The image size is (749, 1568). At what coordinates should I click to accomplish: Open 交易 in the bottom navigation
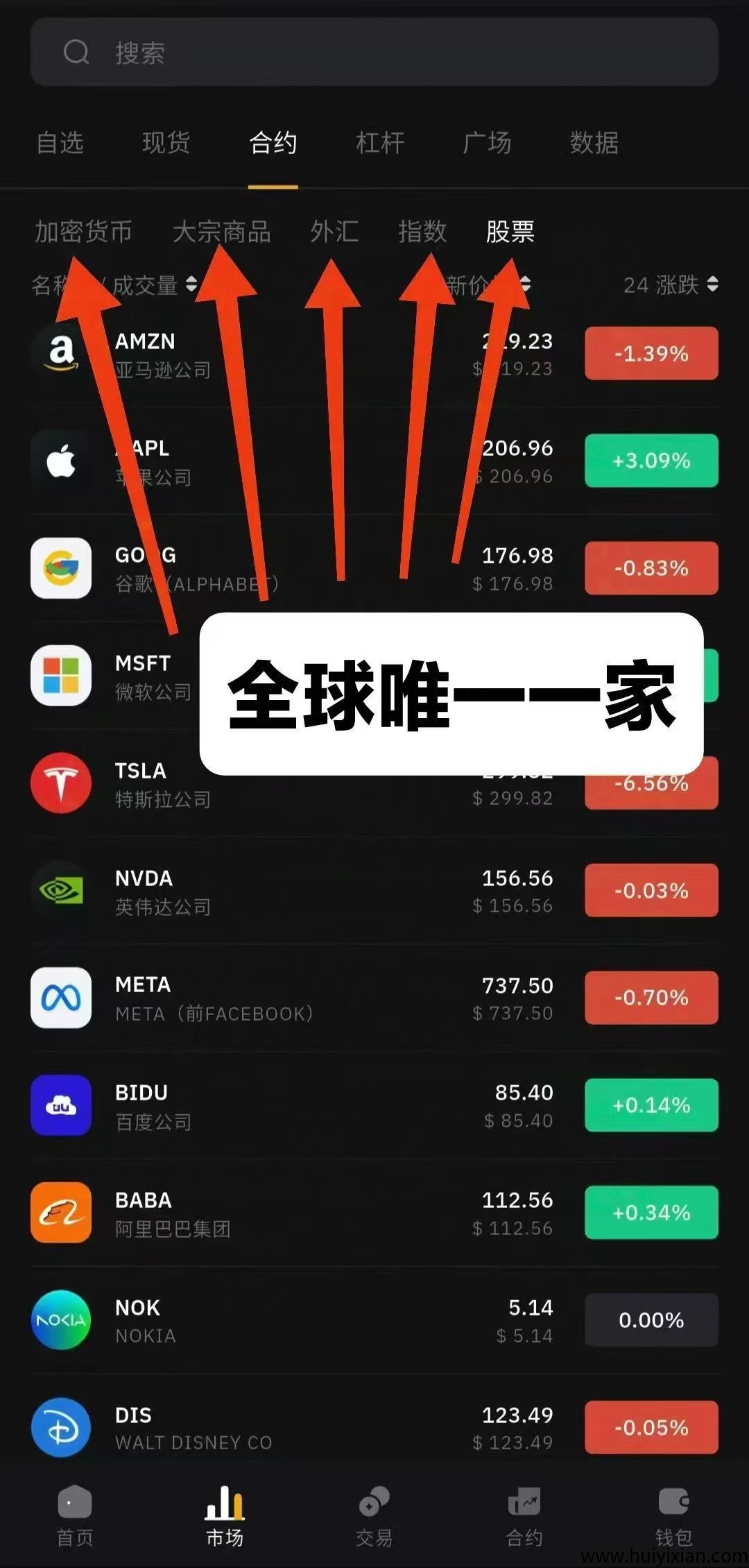[374, 1516]
